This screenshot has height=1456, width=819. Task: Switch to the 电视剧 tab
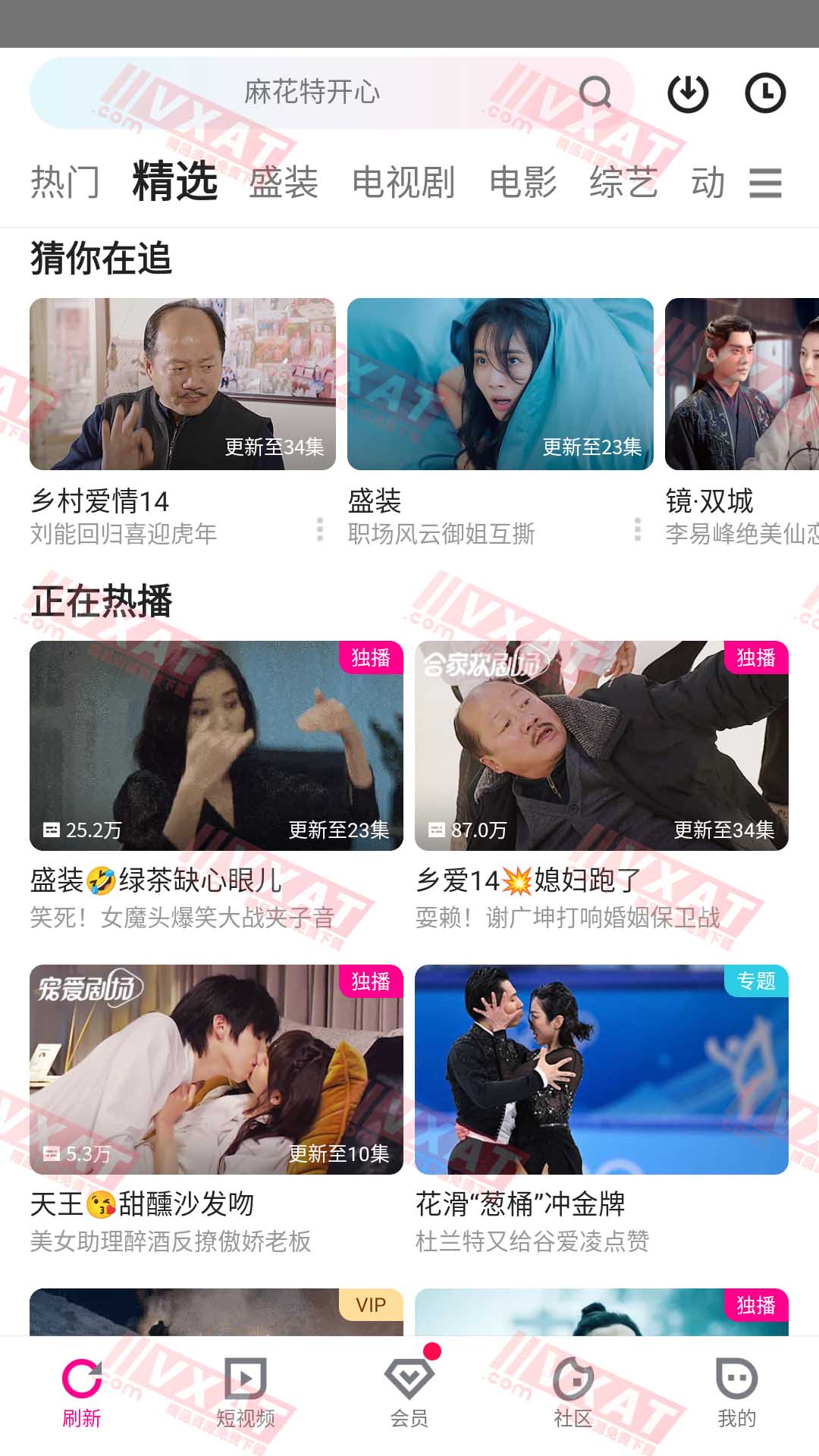(403, 183)
